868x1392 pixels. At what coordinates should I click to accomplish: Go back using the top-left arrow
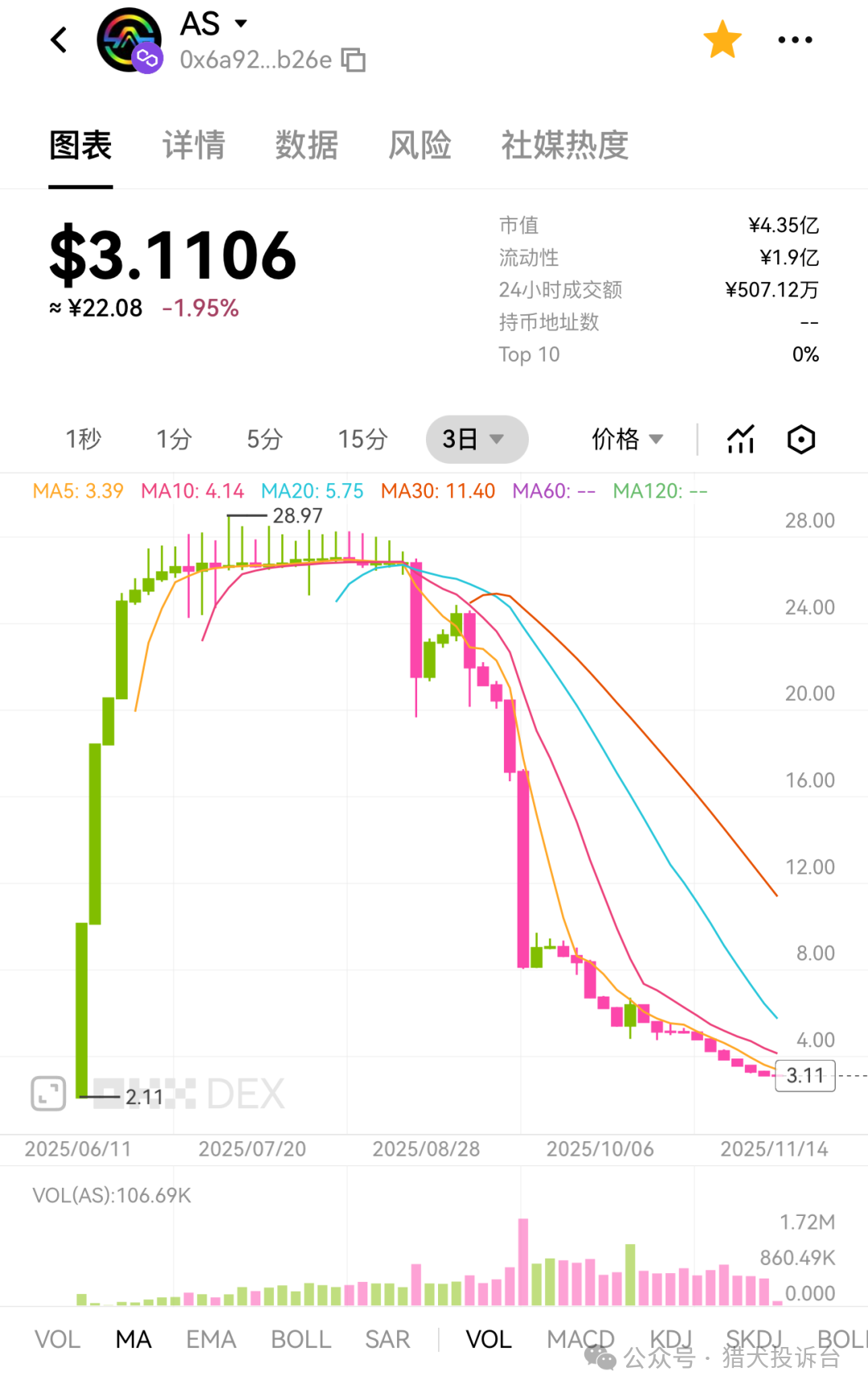tap(59, 39)
